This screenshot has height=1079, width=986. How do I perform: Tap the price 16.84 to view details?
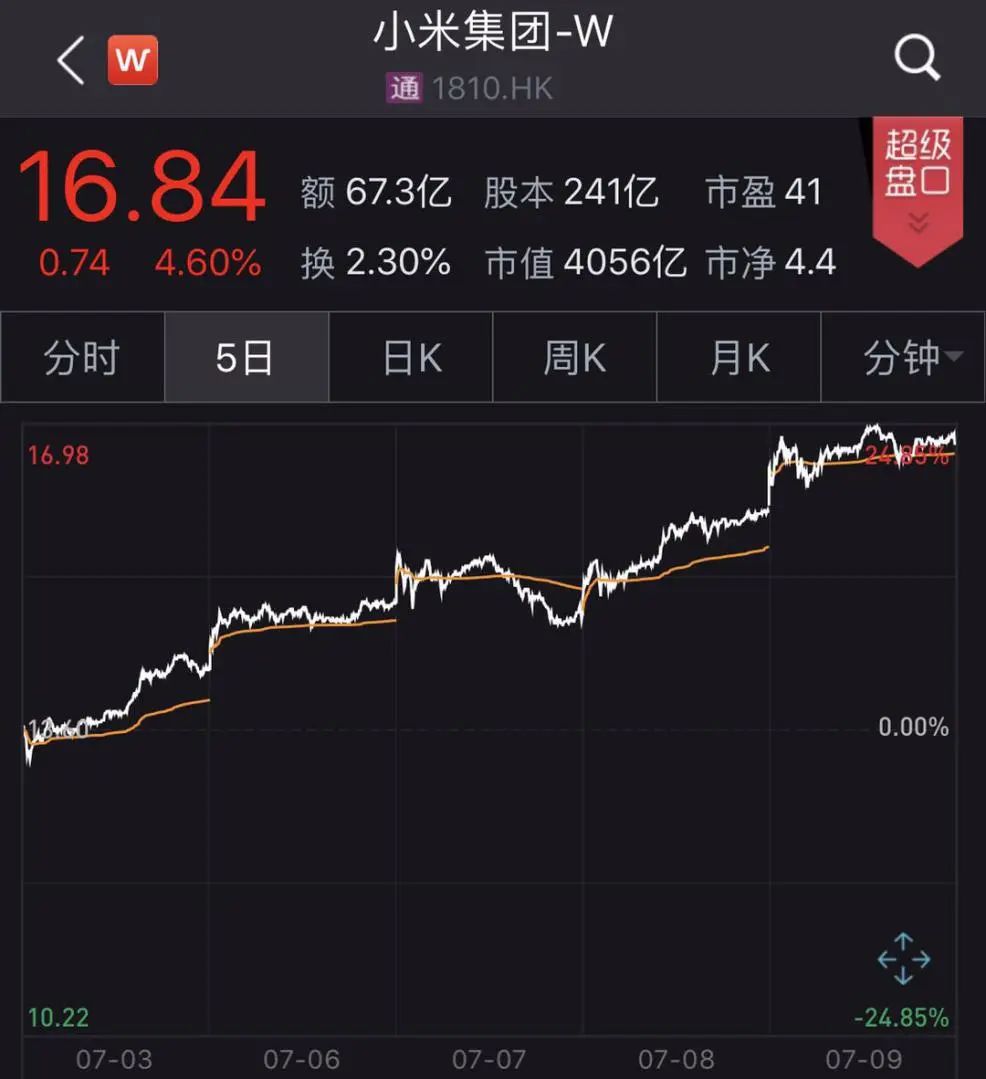(138, 190)
